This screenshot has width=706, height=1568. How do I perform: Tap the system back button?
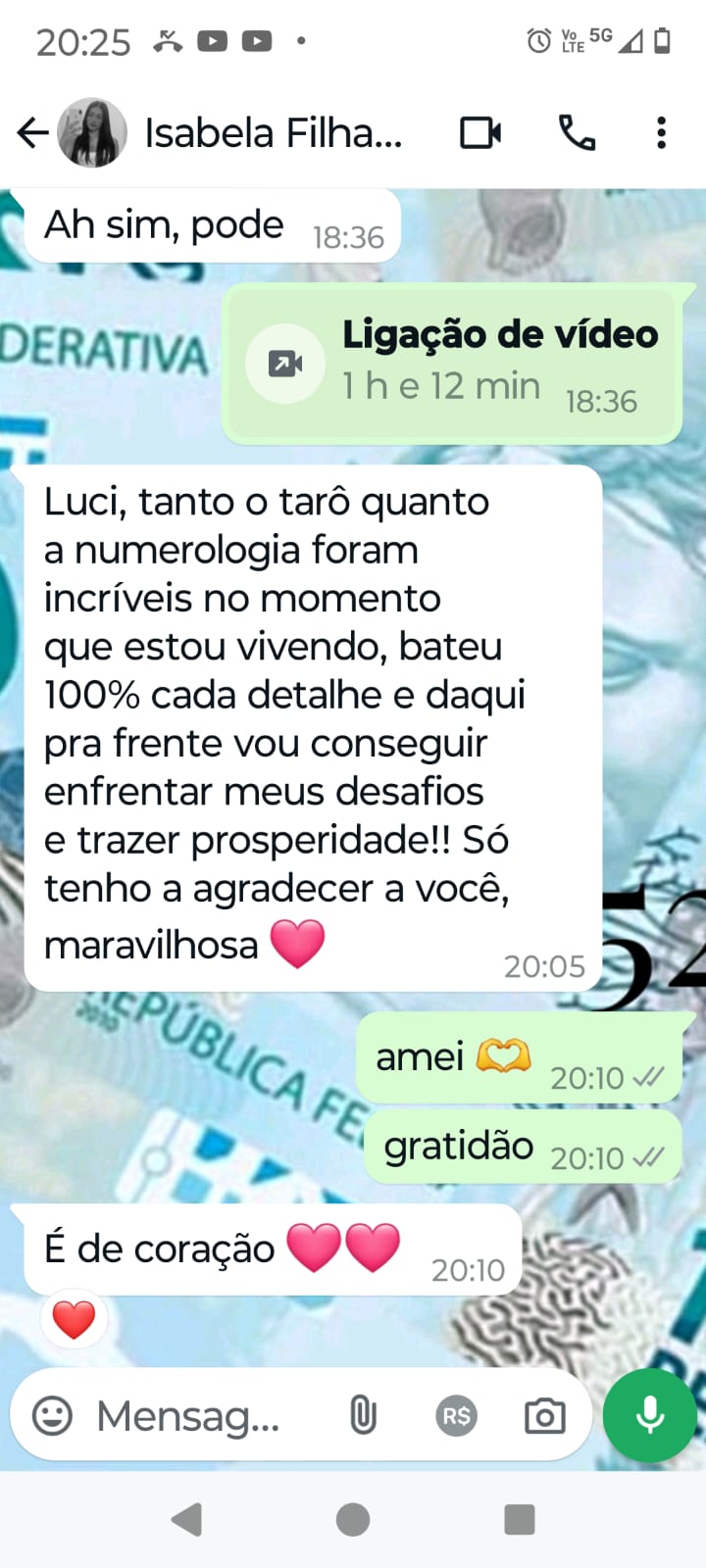[x=186, y=1520]
